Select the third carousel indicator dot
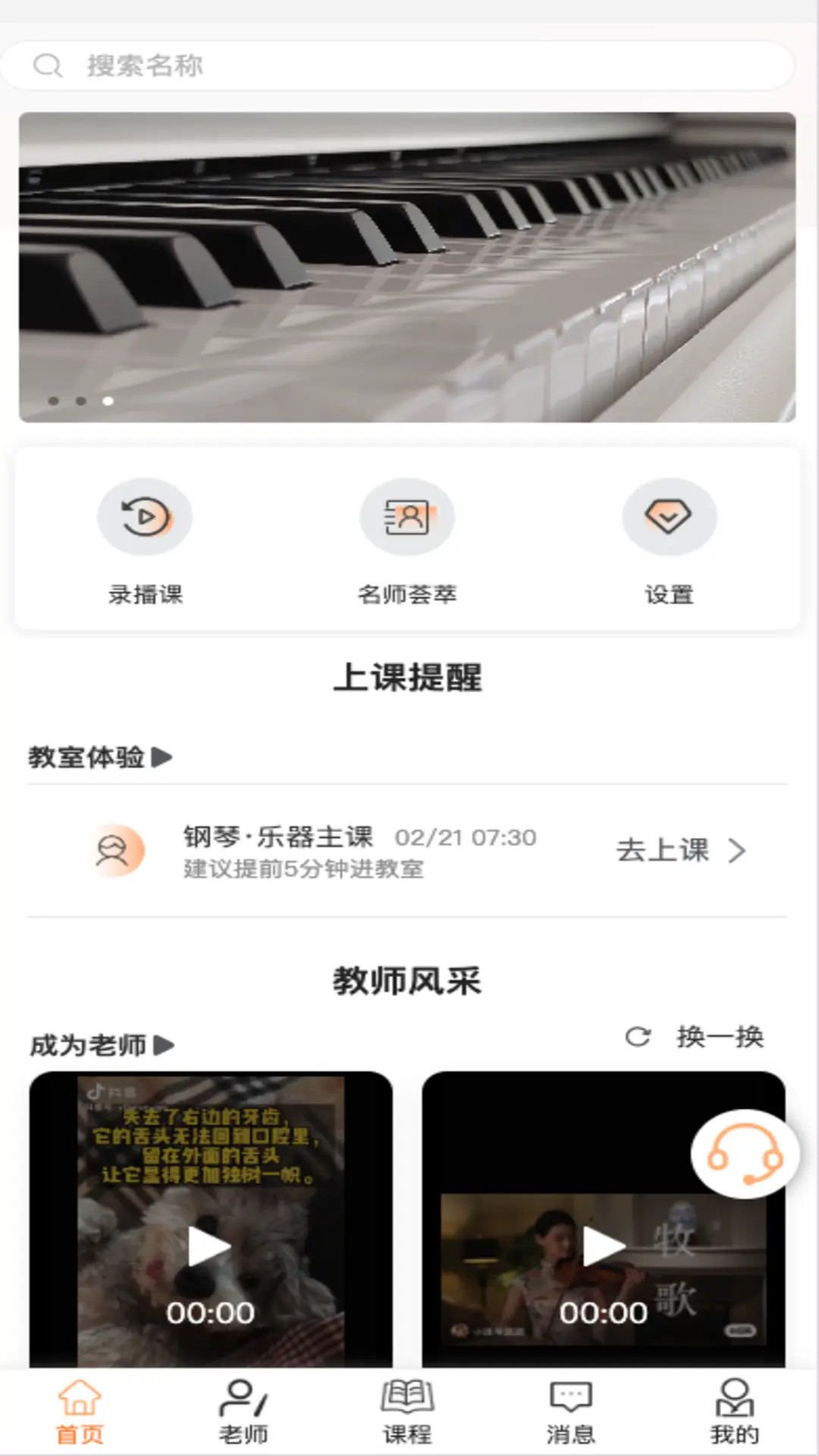This screenshot has height=1456, width=819. 106,400
